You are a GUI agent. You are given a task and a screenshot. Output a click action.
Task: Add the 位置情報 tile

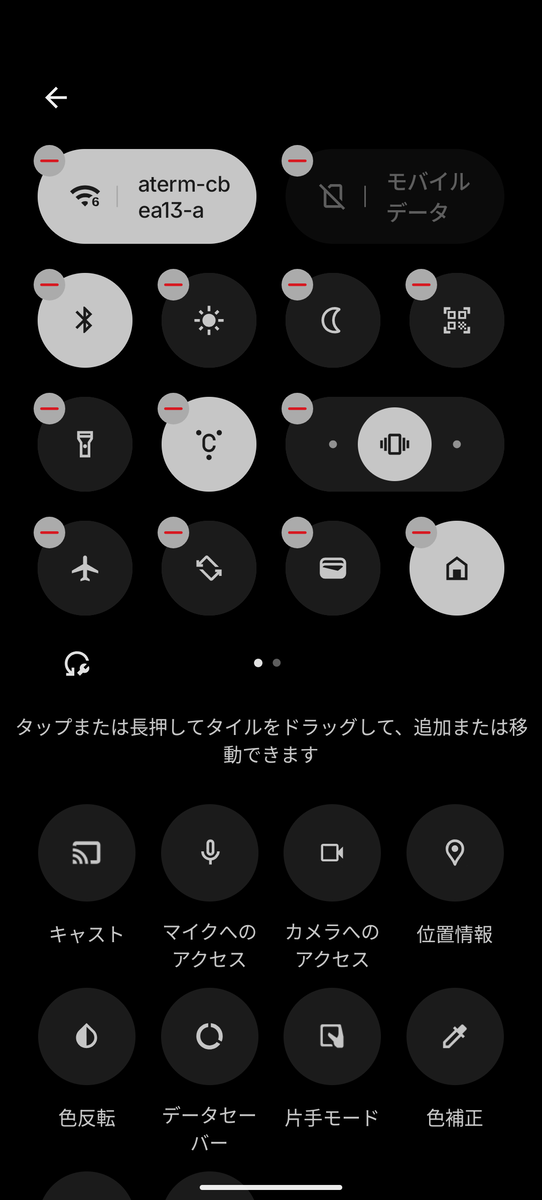[x=455, y=853]
